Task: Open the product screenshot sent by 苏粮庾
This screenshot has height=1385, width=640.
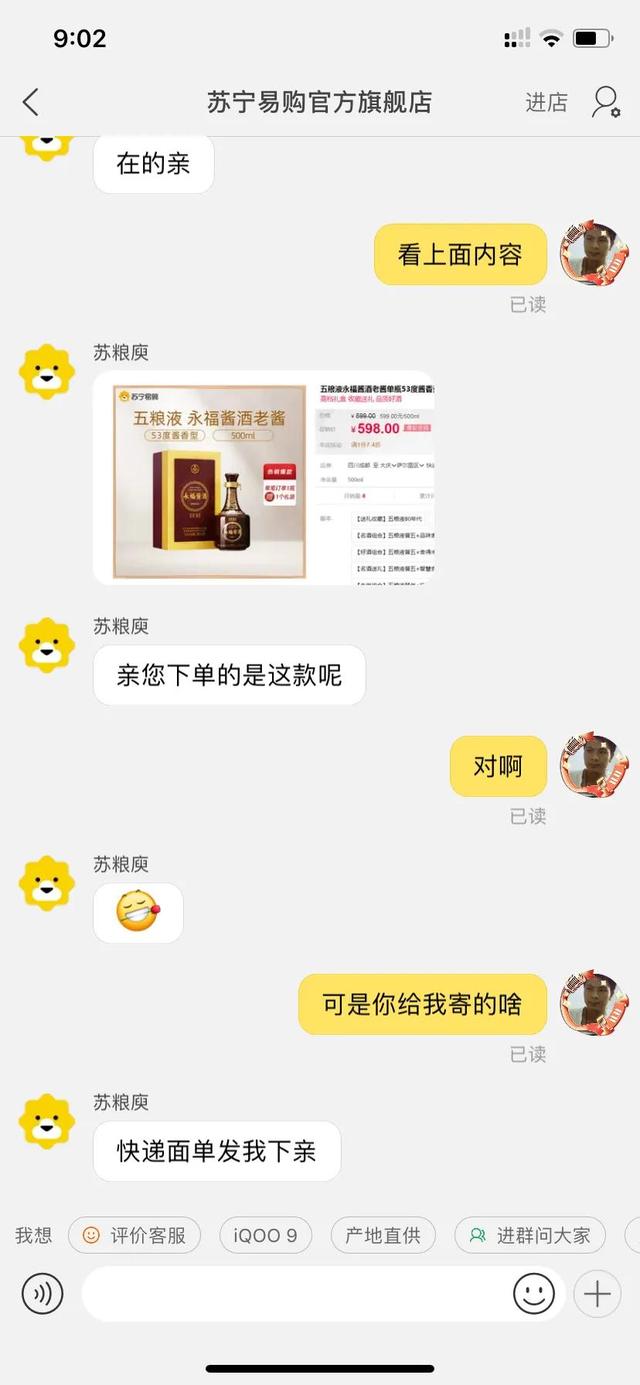Action: click(x=264, y=478)
